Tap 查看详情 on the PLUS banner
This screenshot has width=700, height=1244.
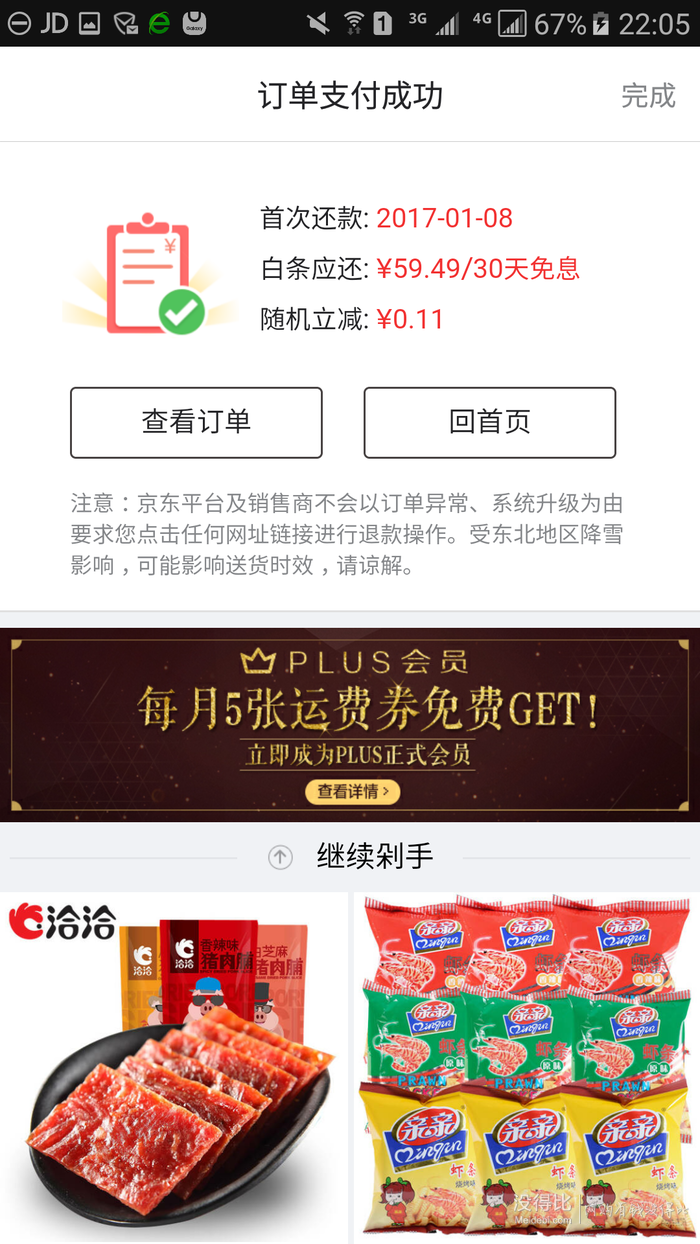[352, 792]
